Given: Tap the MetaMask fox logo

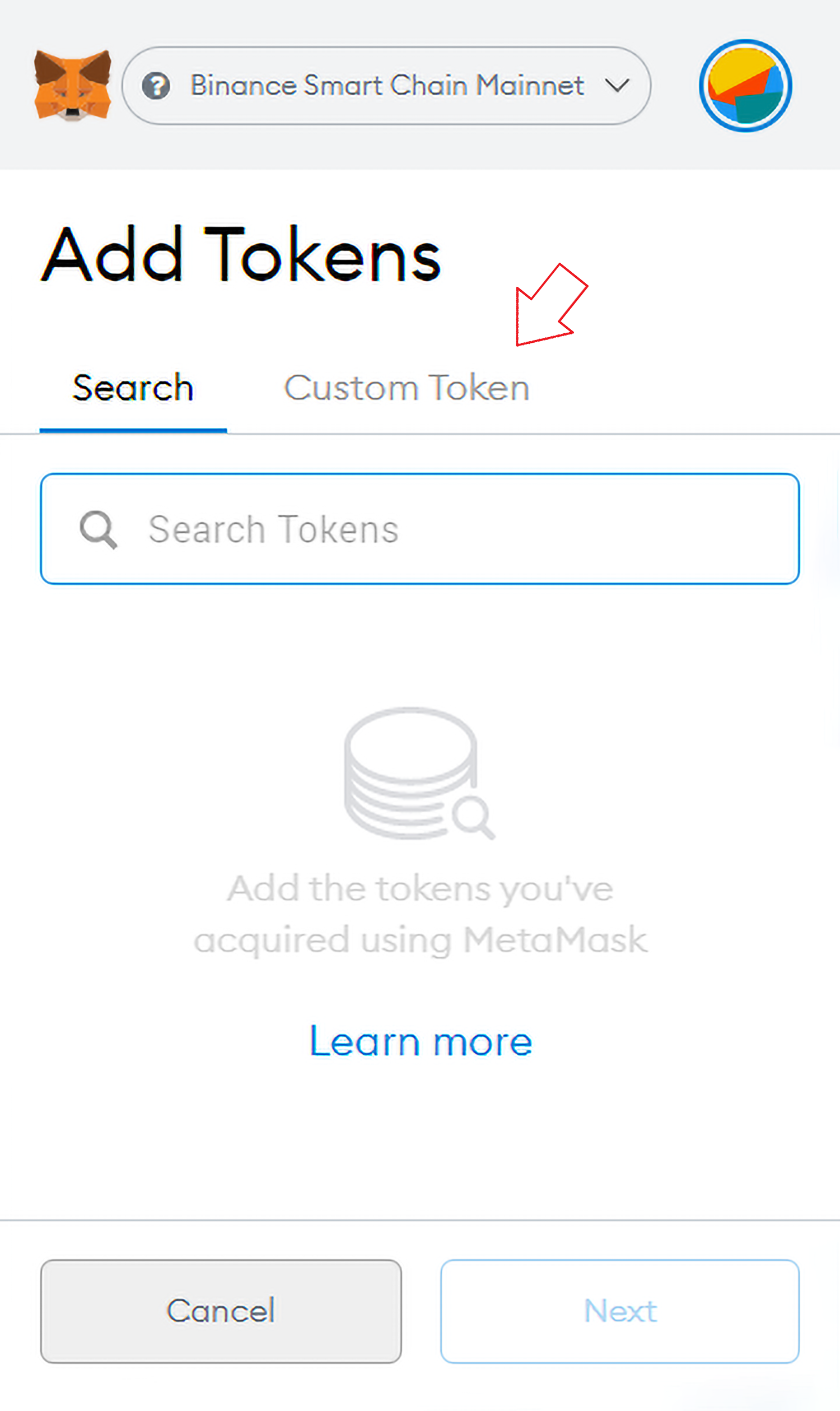Looking at the screenshot, I should tap(72, 86).
